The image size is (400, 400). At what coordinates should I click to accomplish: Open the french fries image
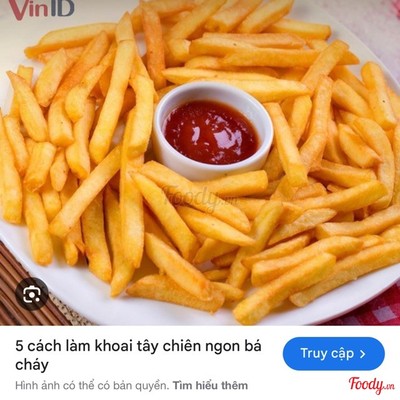click(x=200, y=162)
